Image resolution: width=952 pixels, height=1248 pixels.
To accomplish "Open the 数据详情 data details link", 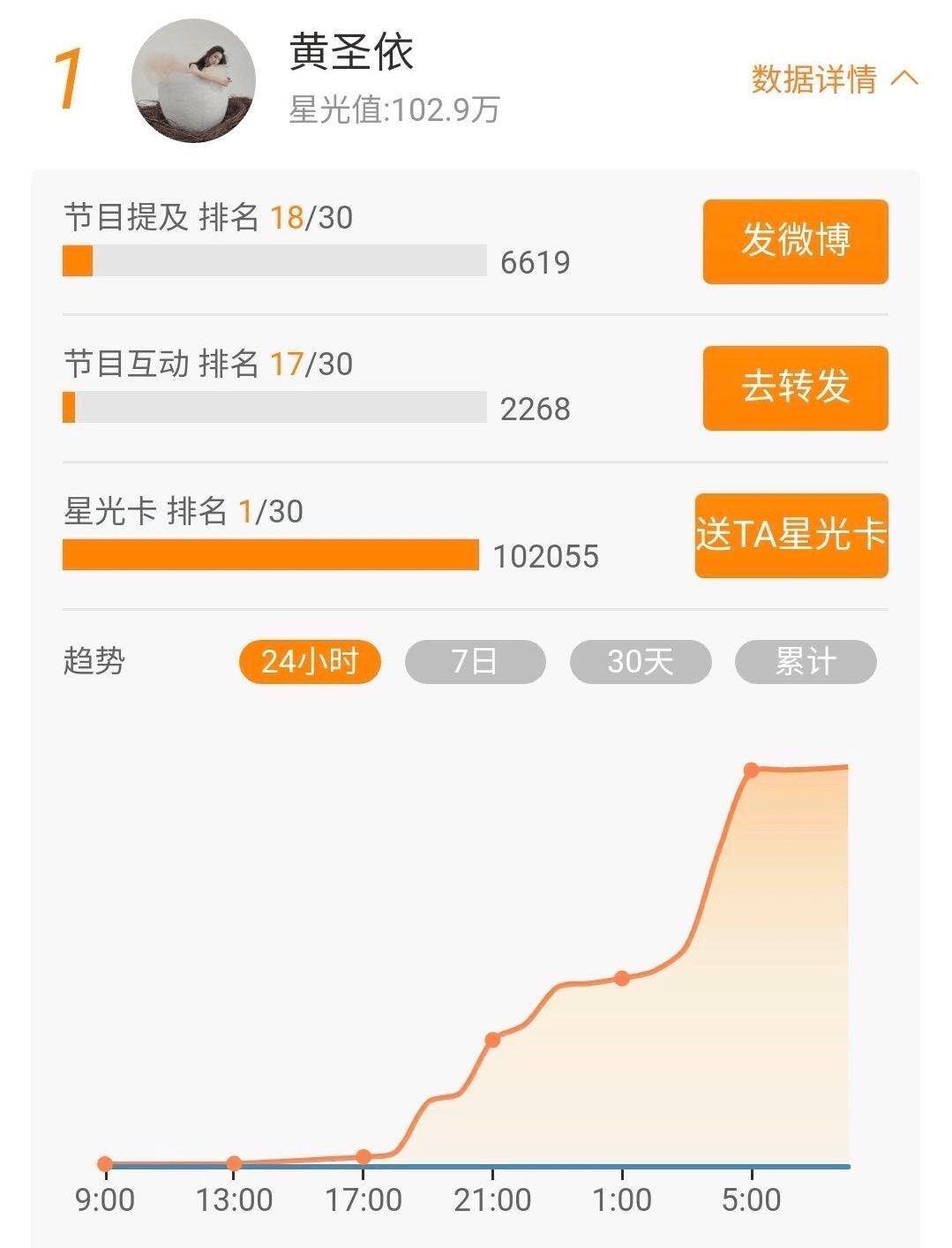I will 812,80.
